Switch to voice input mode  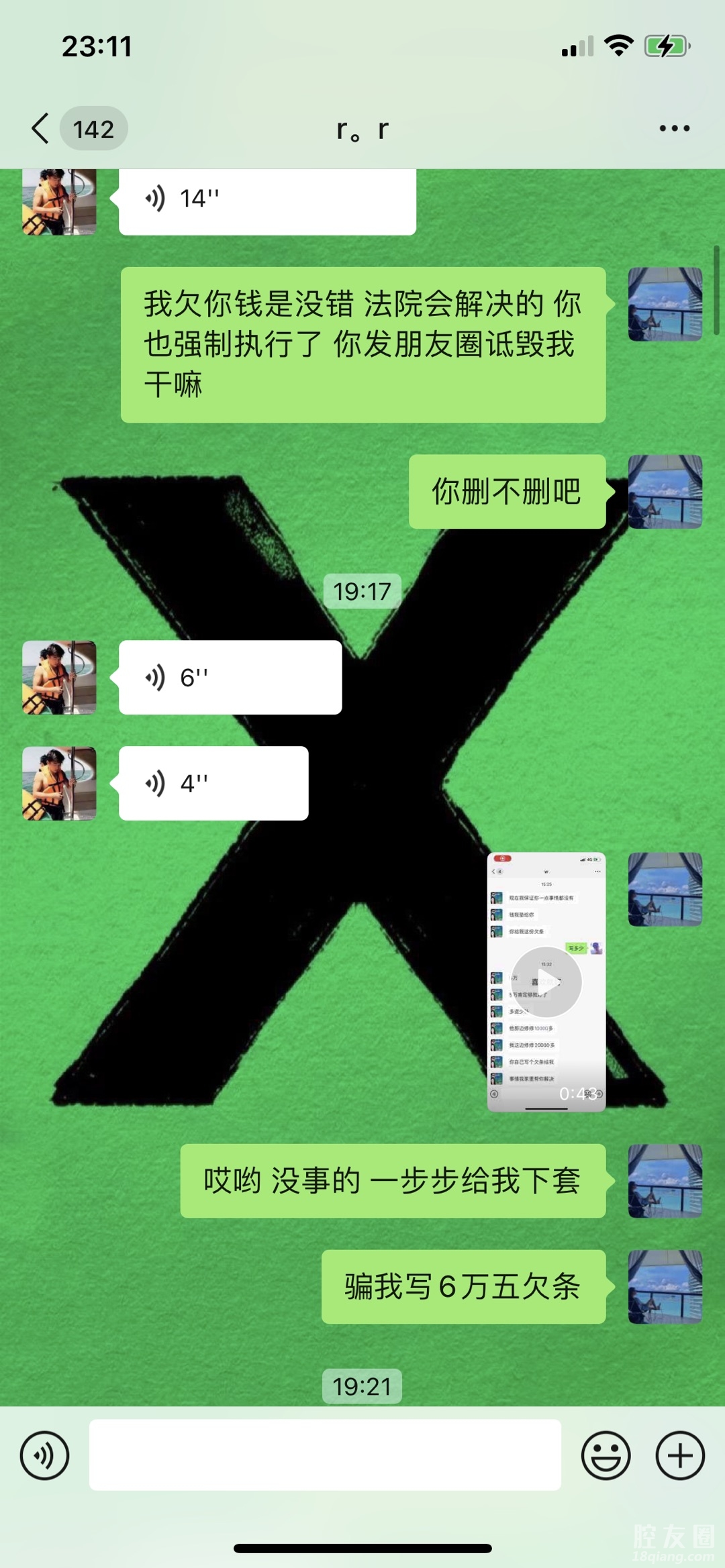point(44,1455)
